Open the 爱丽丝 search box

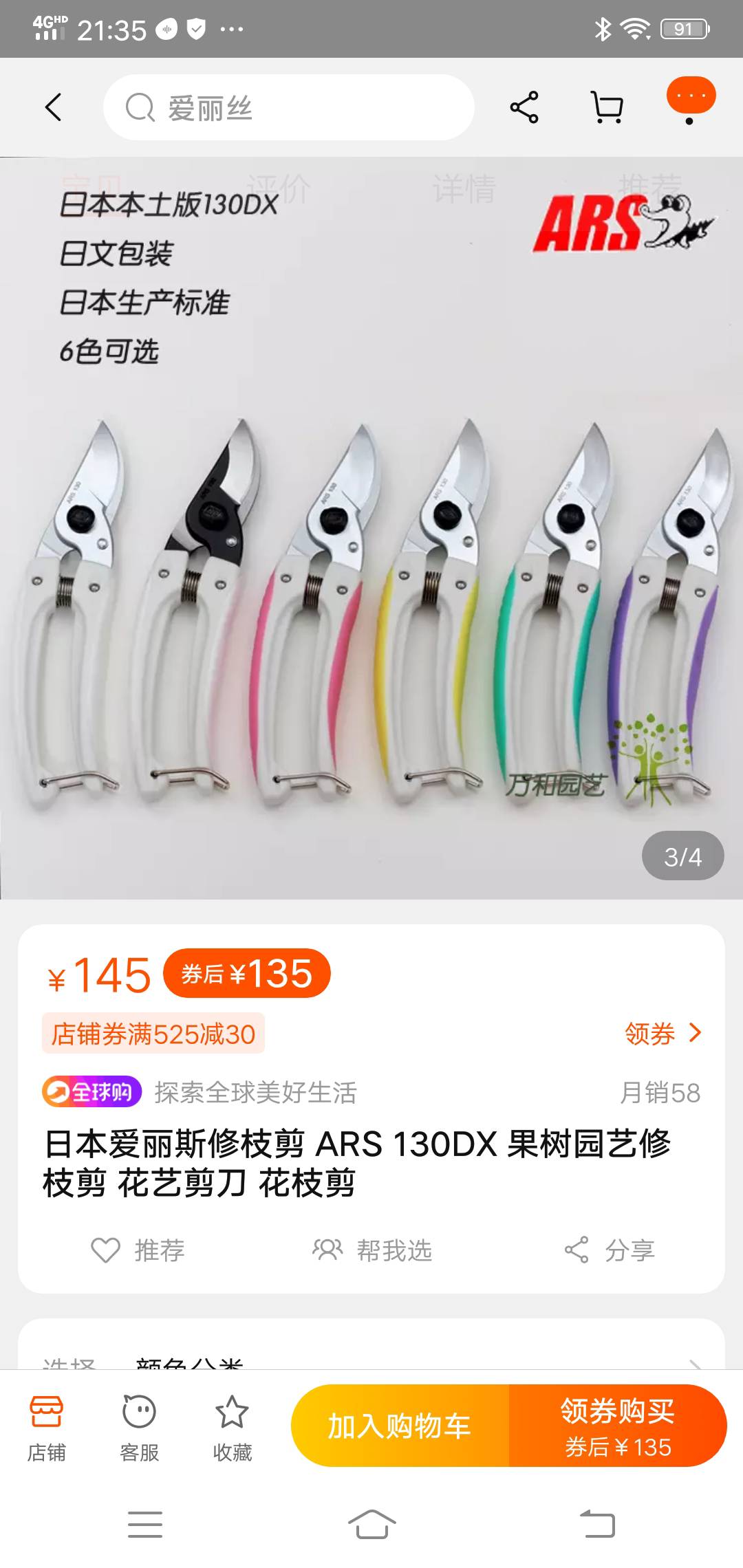click(x=288, y=107)
